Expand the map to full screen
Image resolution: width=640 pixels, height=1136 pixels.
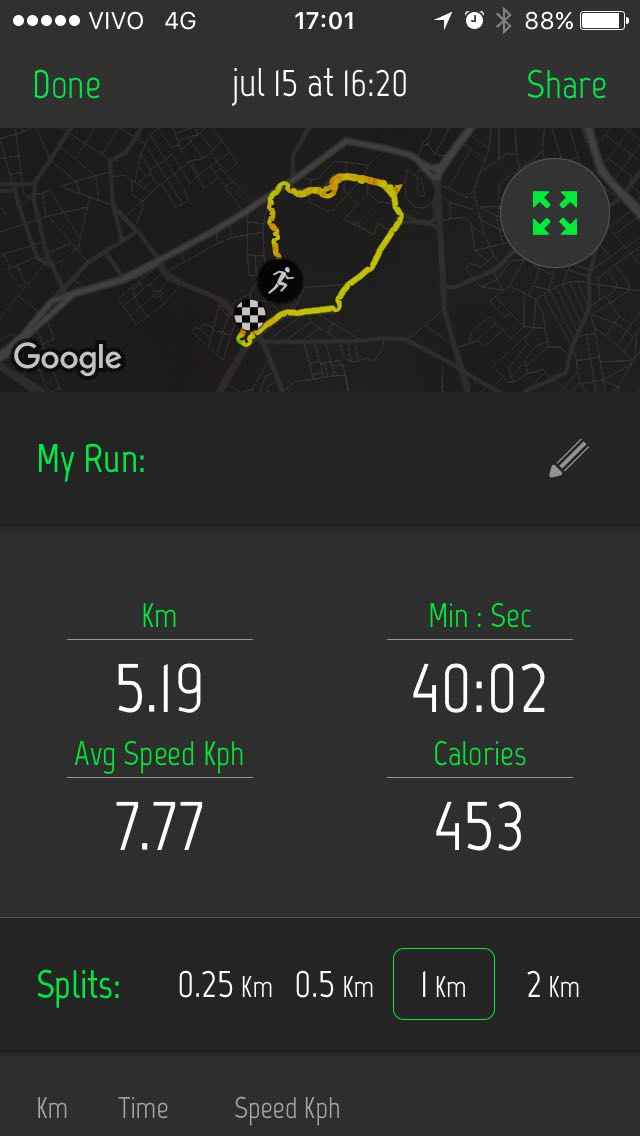point(554,213)
